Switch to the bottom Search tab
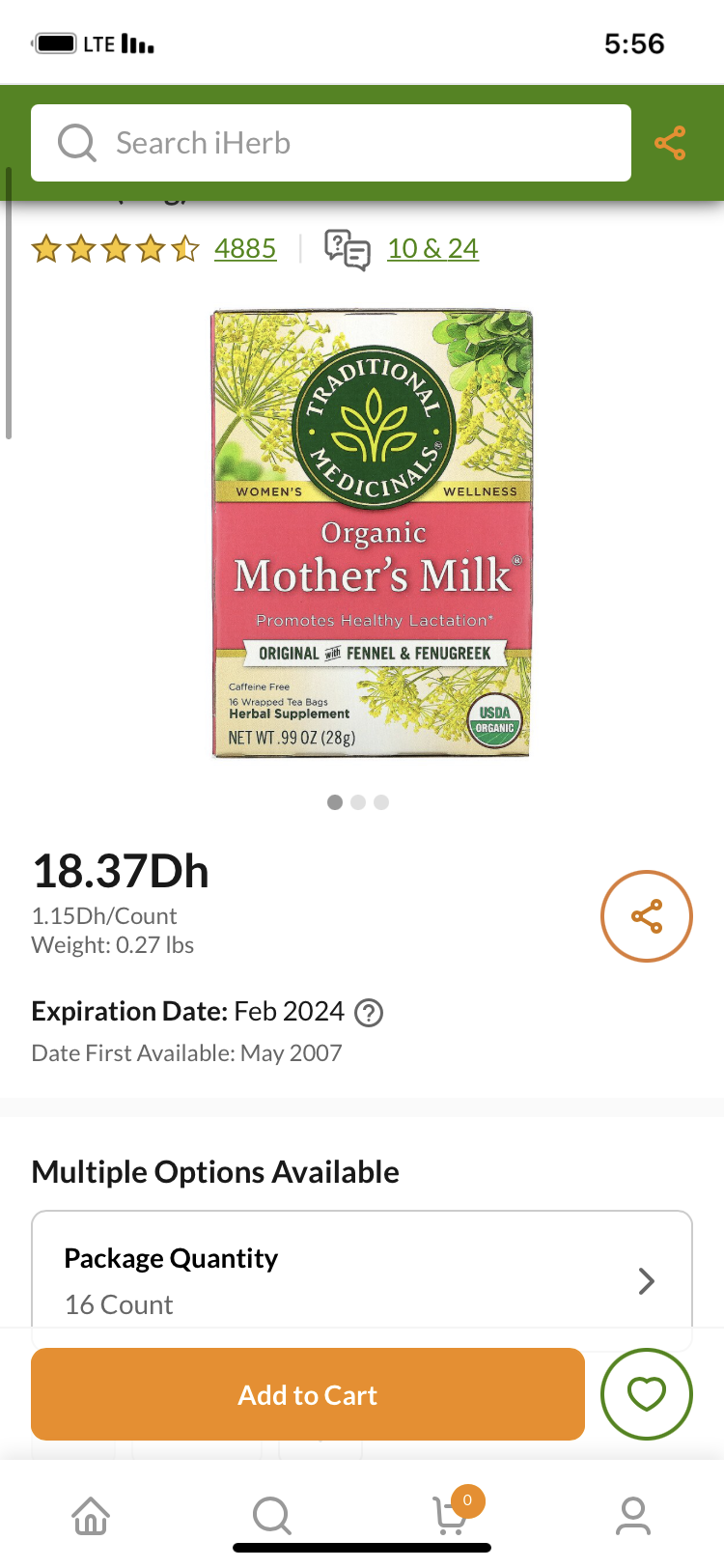The height and width of the screenshot is (1568, 724). click(x=271, y=1516)
